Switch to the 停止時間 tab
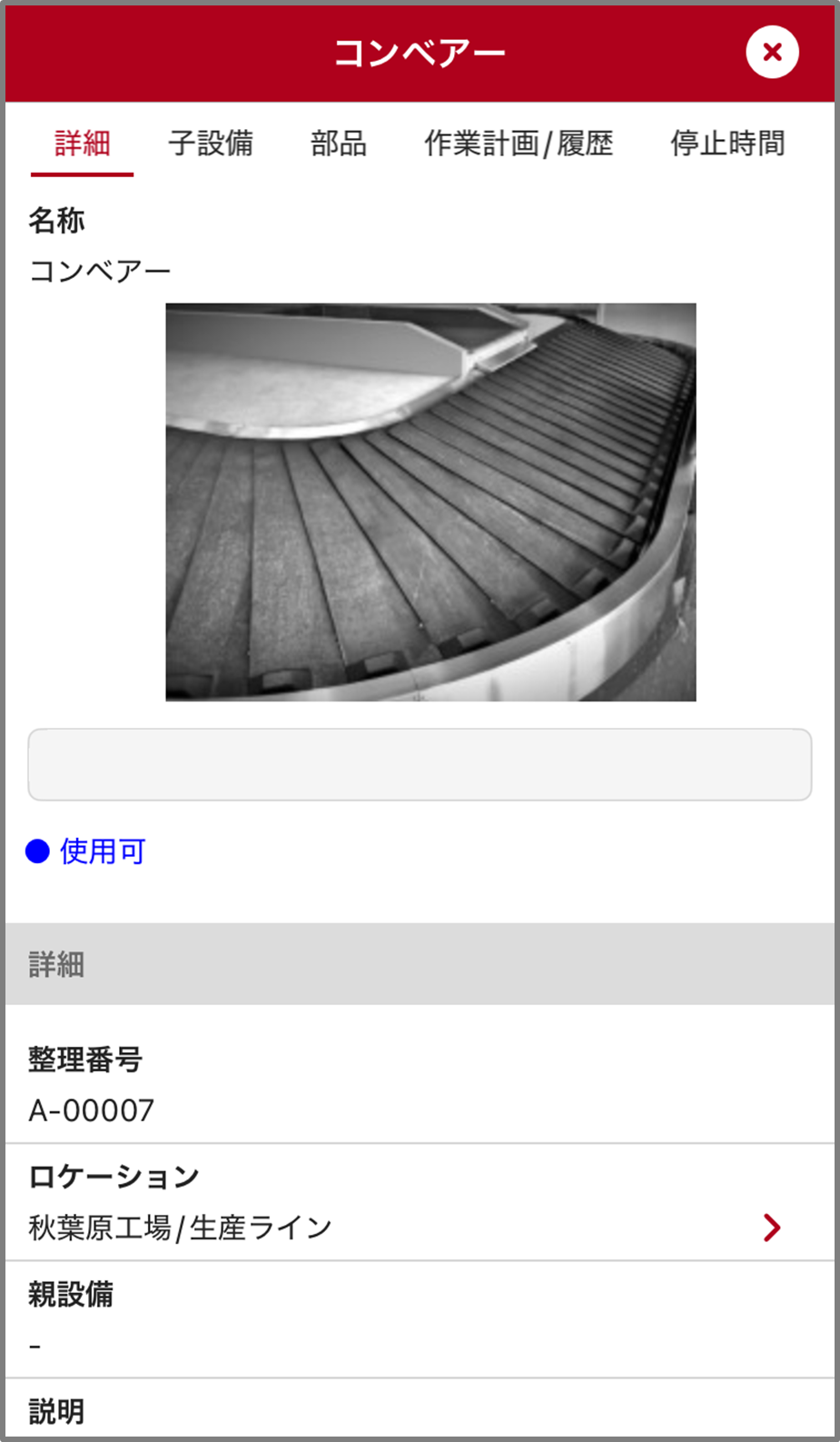This screenshot has width=840, height=1442. tap(727, 144)
